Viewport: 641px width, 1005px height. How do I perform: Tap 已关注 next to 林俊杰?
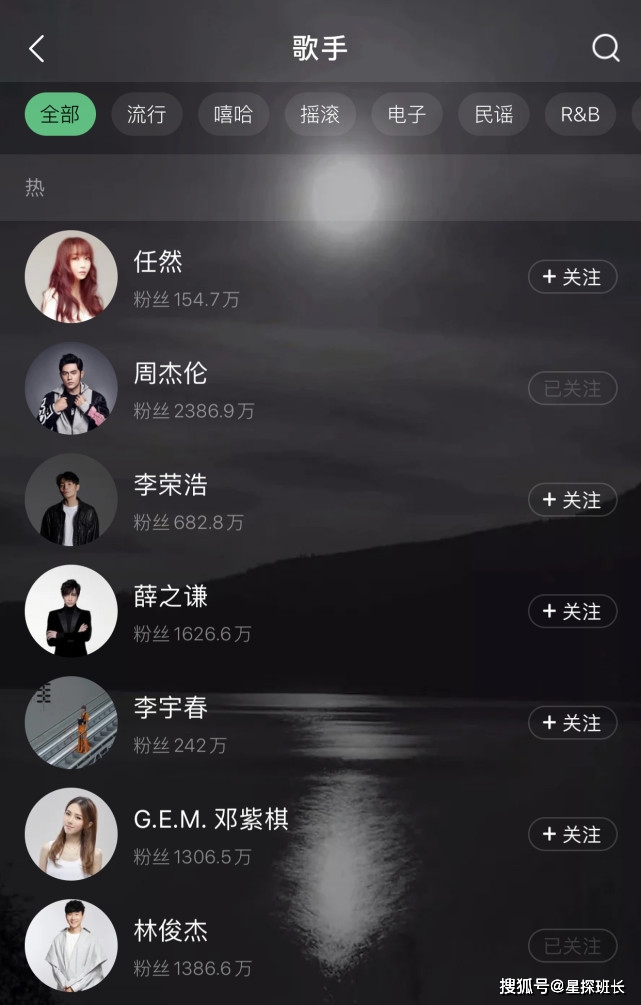point(572,946)
